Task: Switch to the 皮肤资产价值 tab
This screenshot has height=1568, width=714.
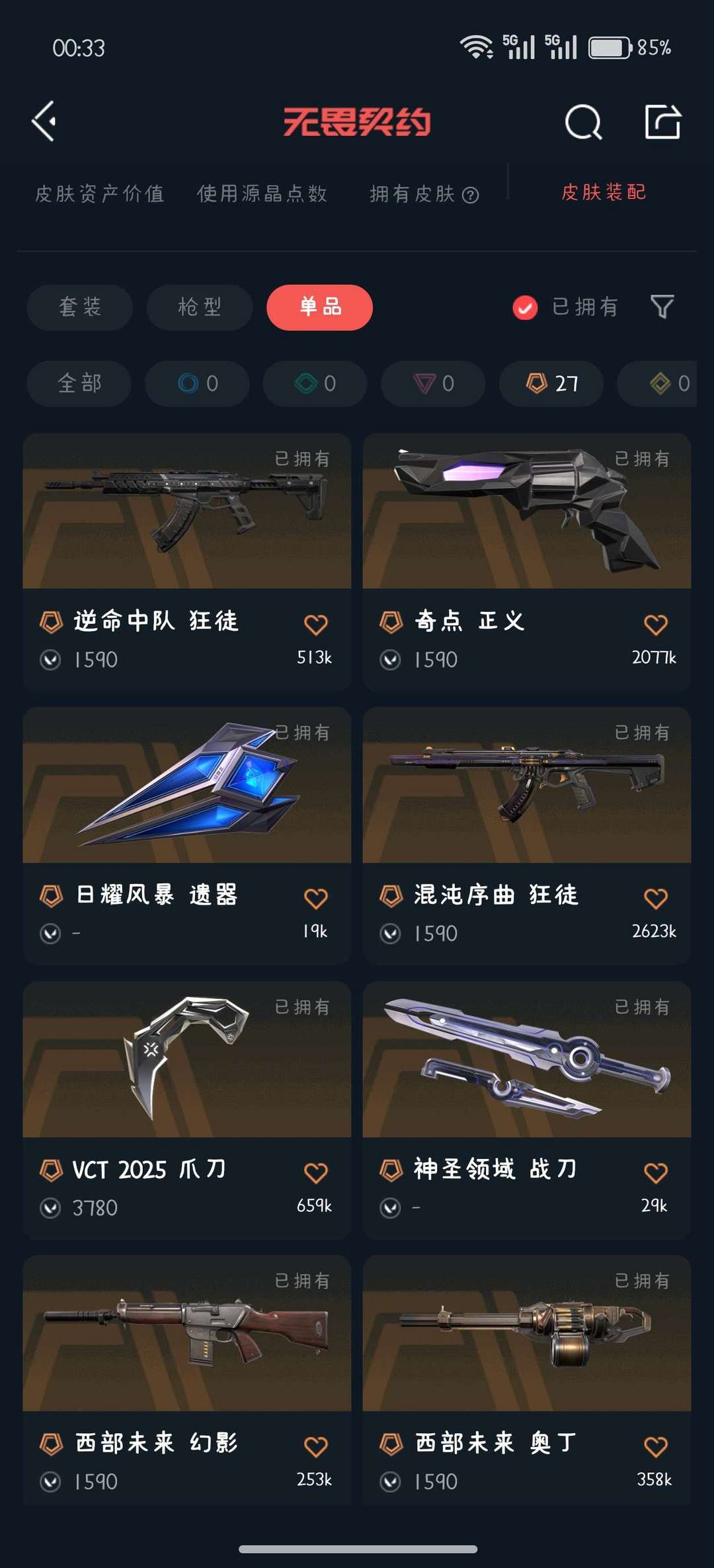Action: [x=99, y=194]
